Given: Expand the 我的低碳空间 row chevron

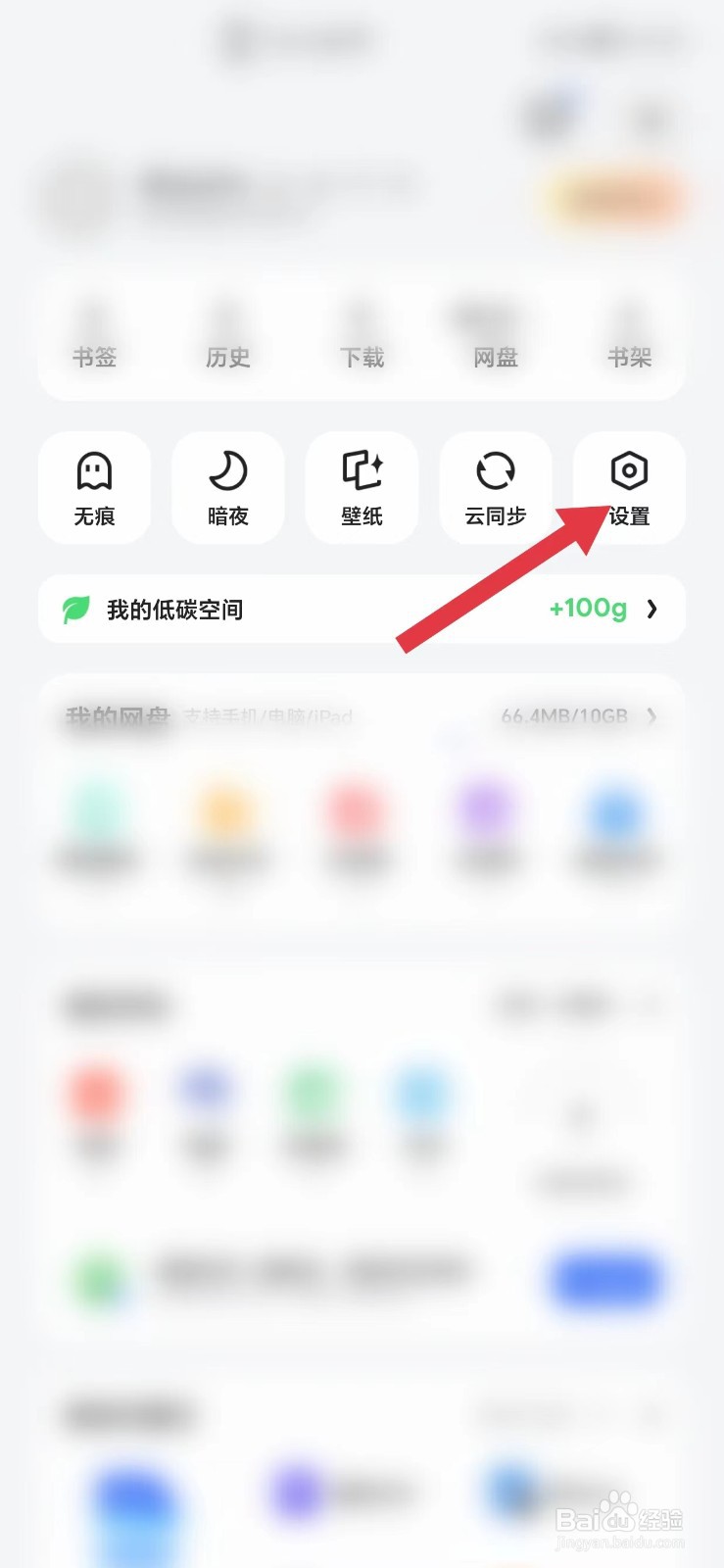Looking at the screenshot, I should (652, 609).
